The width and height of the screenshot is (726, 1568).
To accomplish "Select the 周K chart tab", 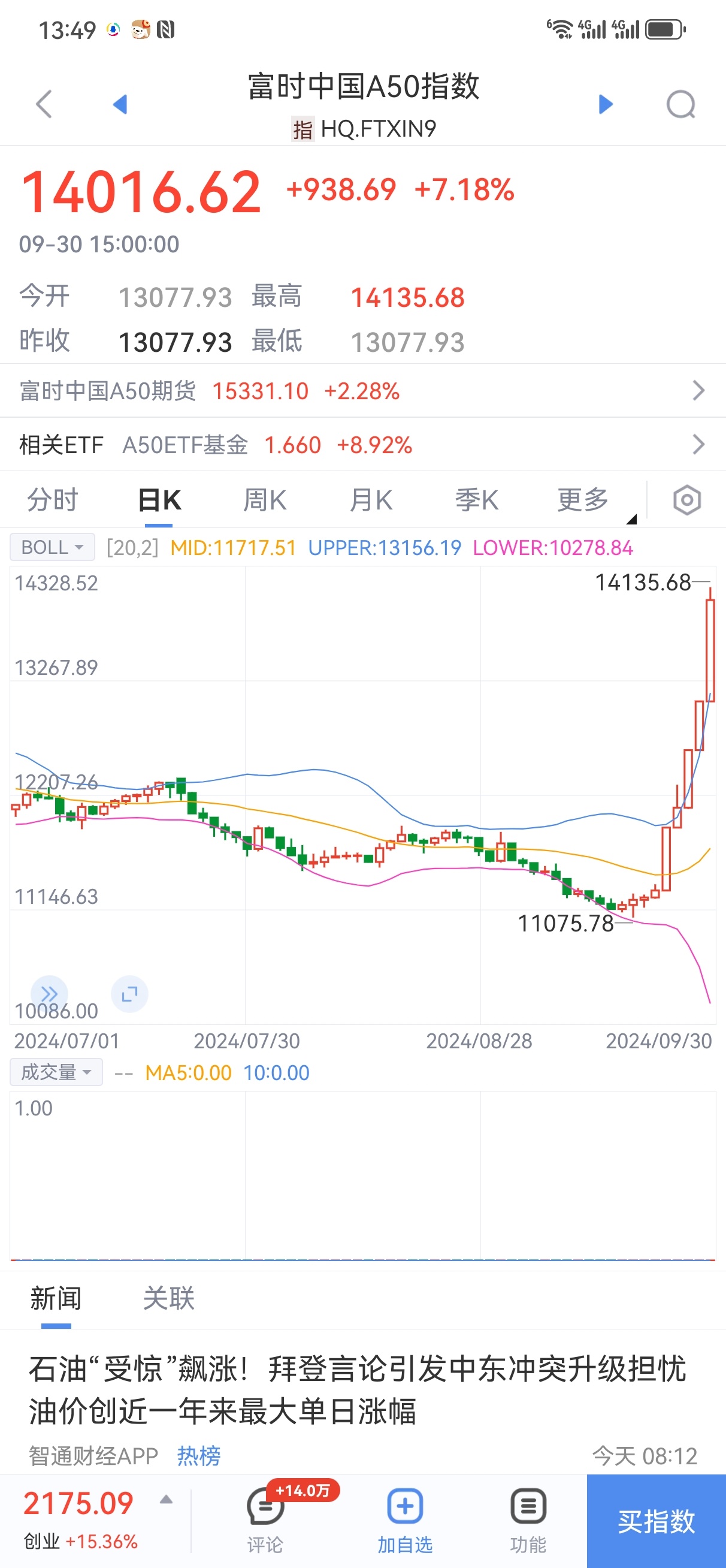I will coord(265,500).
